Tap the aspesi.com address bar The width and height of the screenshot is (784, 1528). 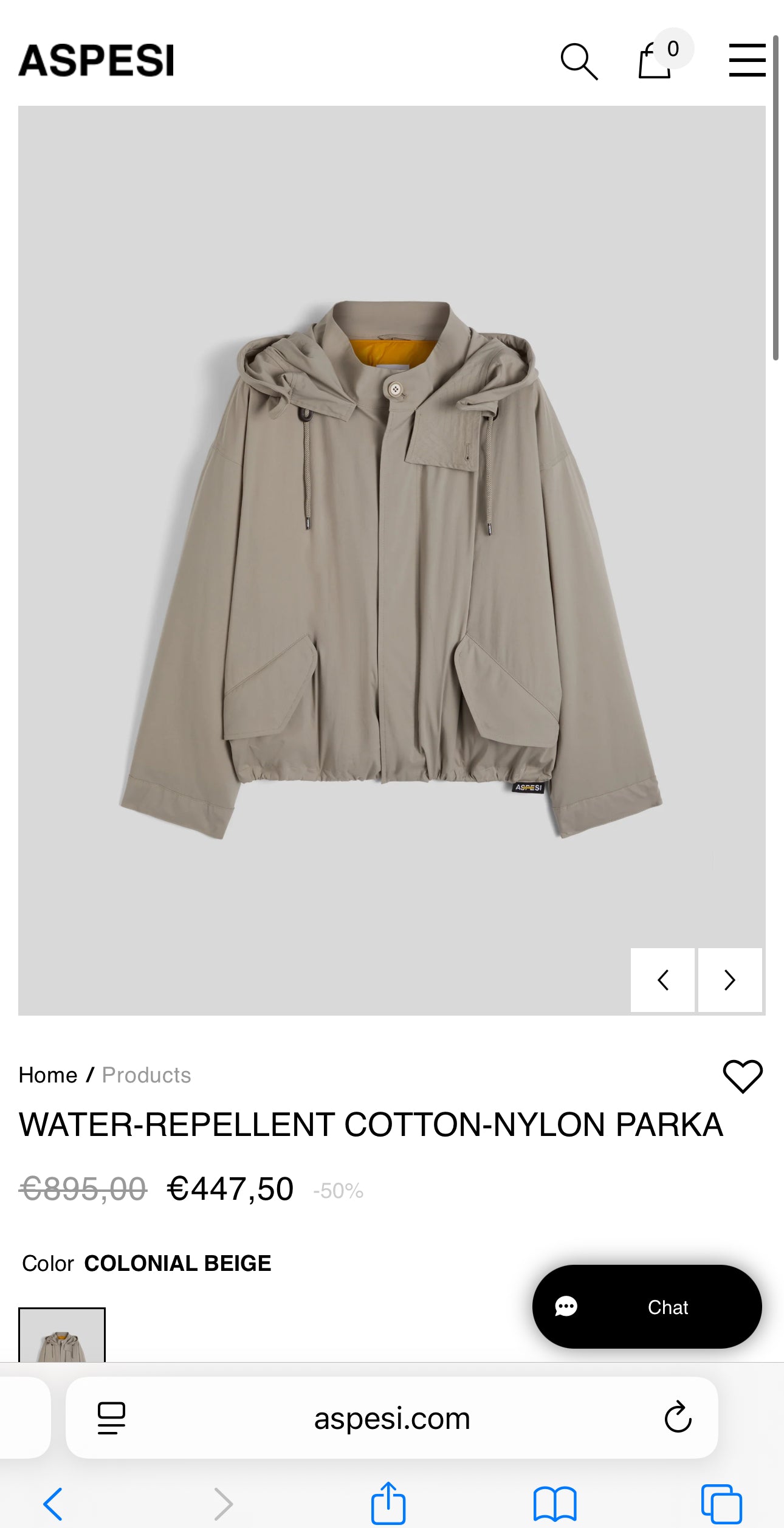click(392, 1419)
